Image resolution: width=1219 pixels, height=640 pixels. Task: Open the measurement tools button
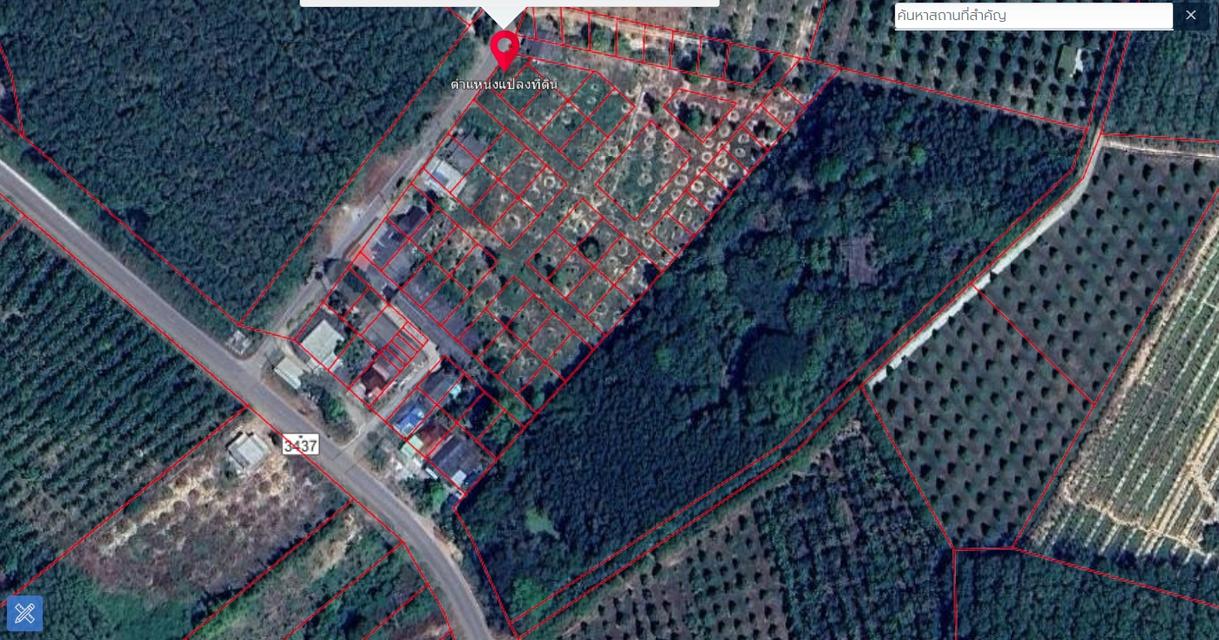click(24, 613)
